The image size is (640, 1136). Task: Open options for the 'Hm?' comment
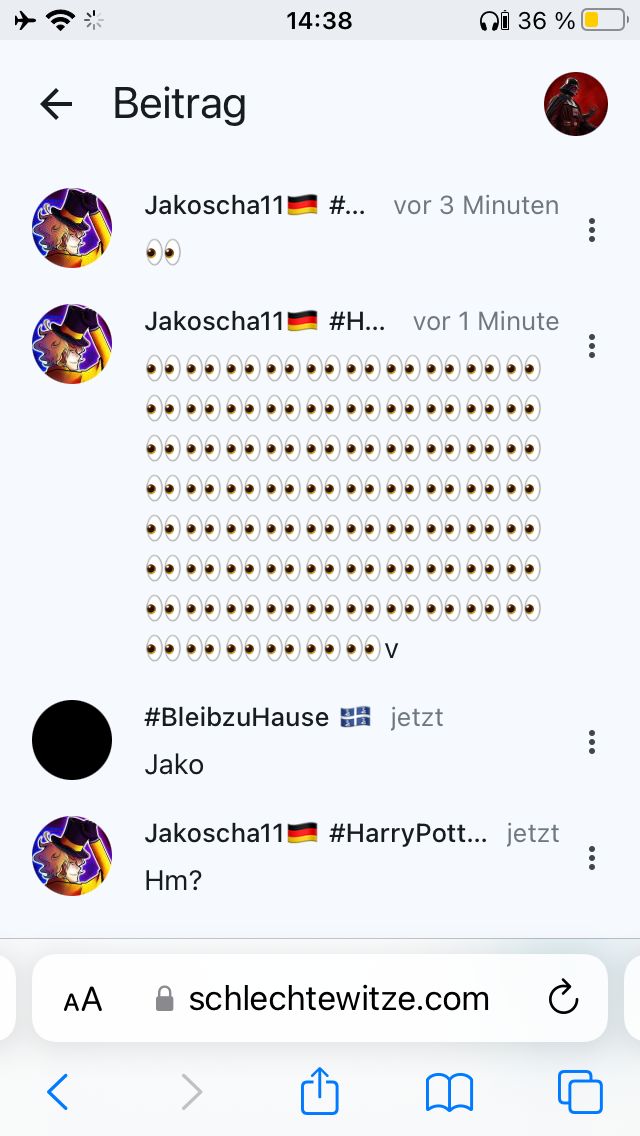coord(592,858)
